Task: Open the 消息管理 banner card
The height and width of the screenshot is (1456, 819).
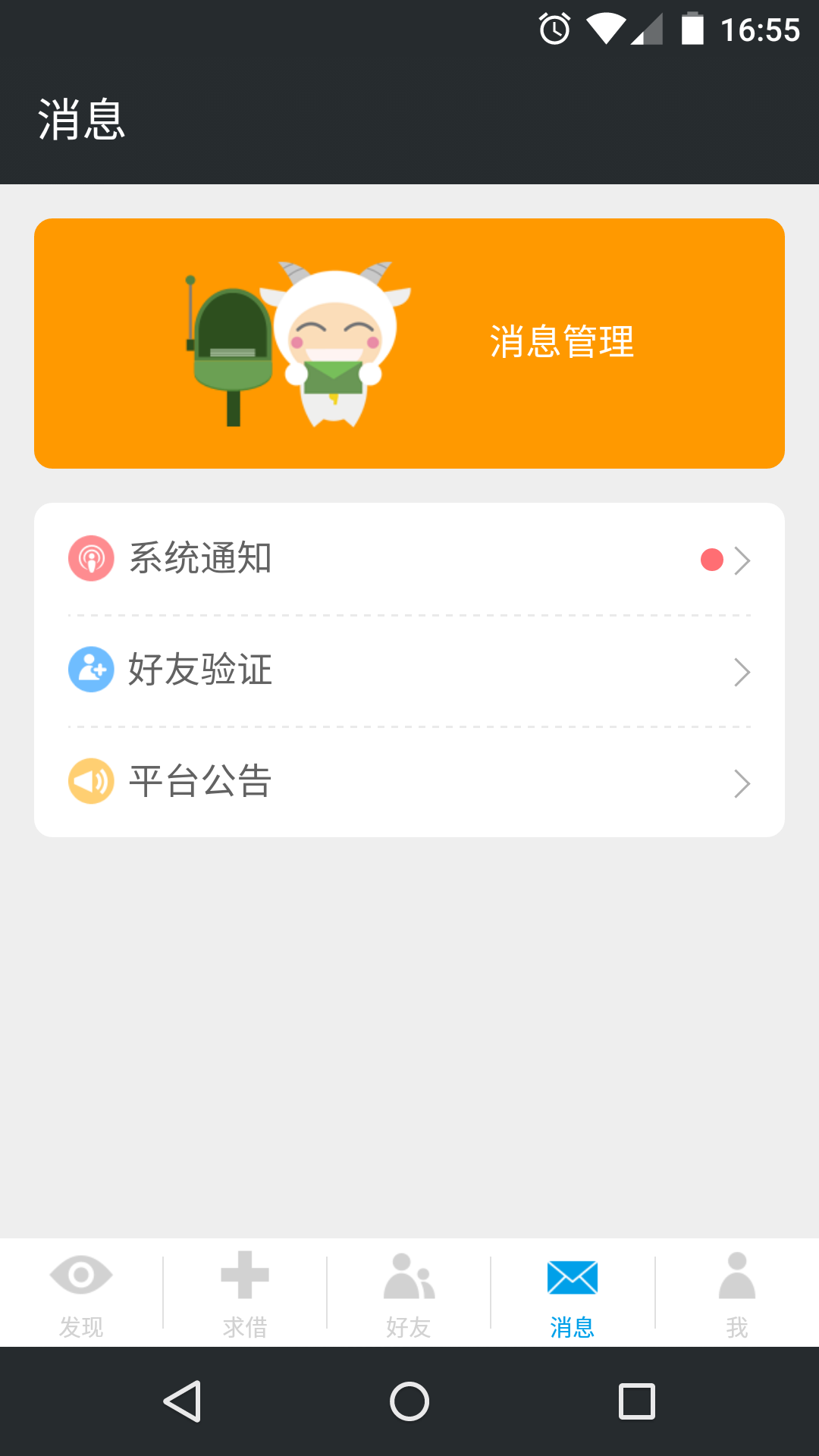Action: [409, 343]
